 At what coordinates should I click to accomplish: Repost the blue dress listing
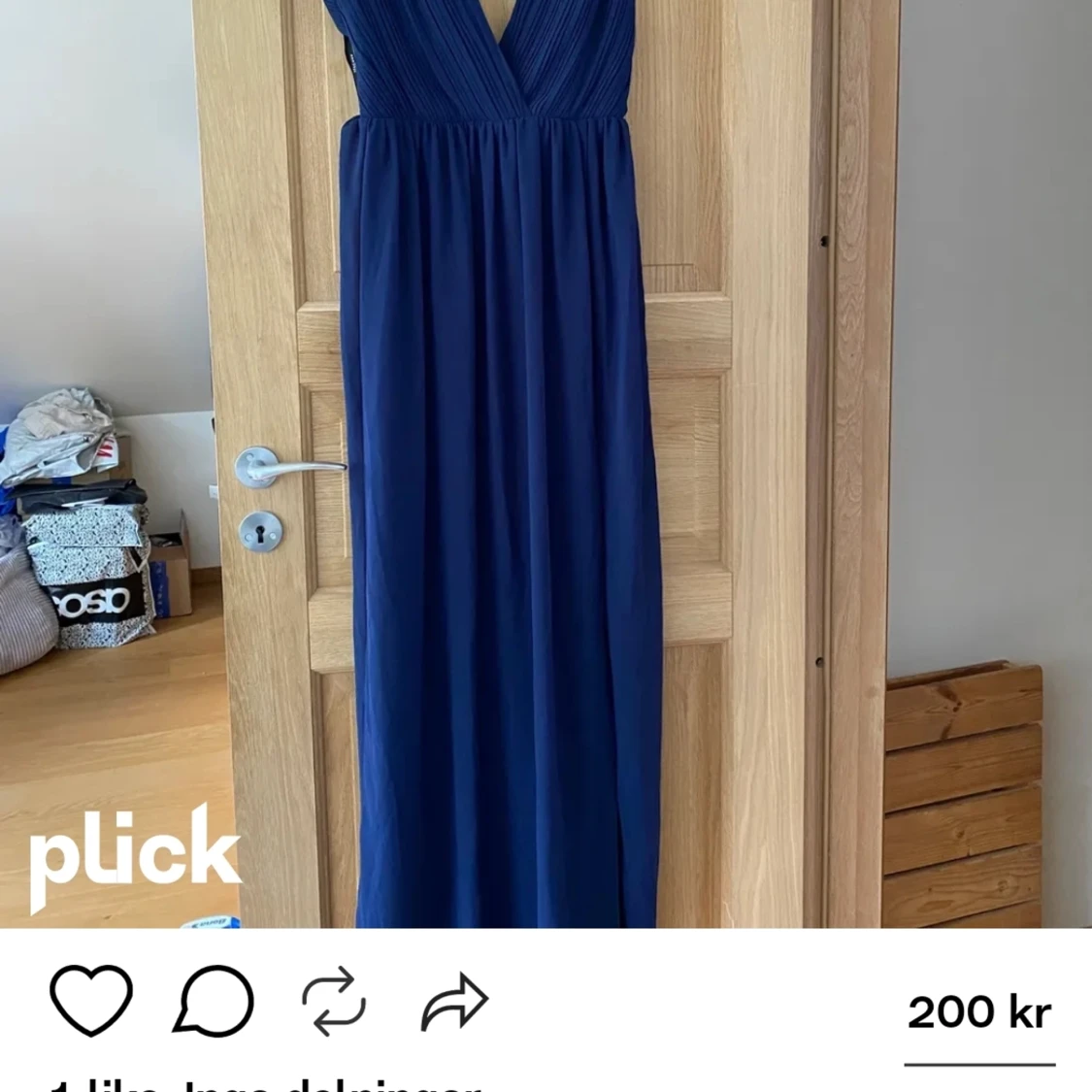coord(334,1001)
